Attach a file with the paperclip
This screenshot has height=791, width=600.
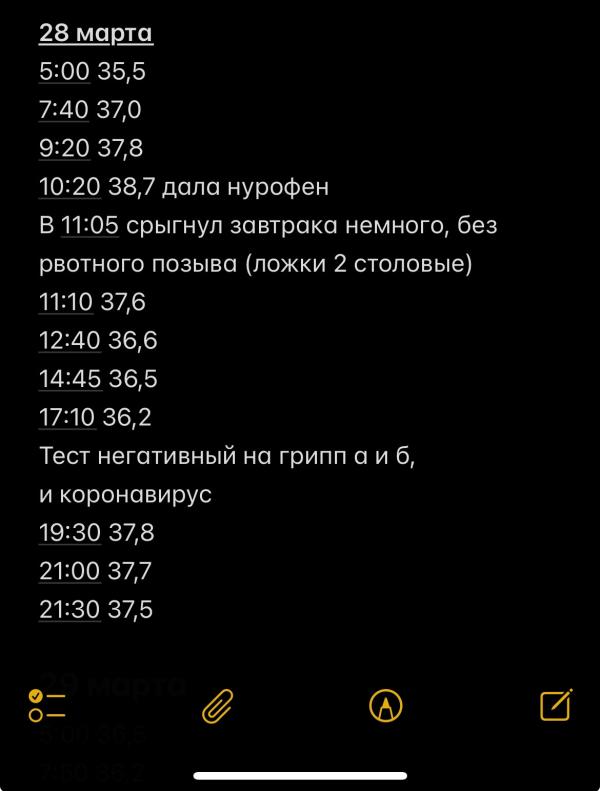218,705
